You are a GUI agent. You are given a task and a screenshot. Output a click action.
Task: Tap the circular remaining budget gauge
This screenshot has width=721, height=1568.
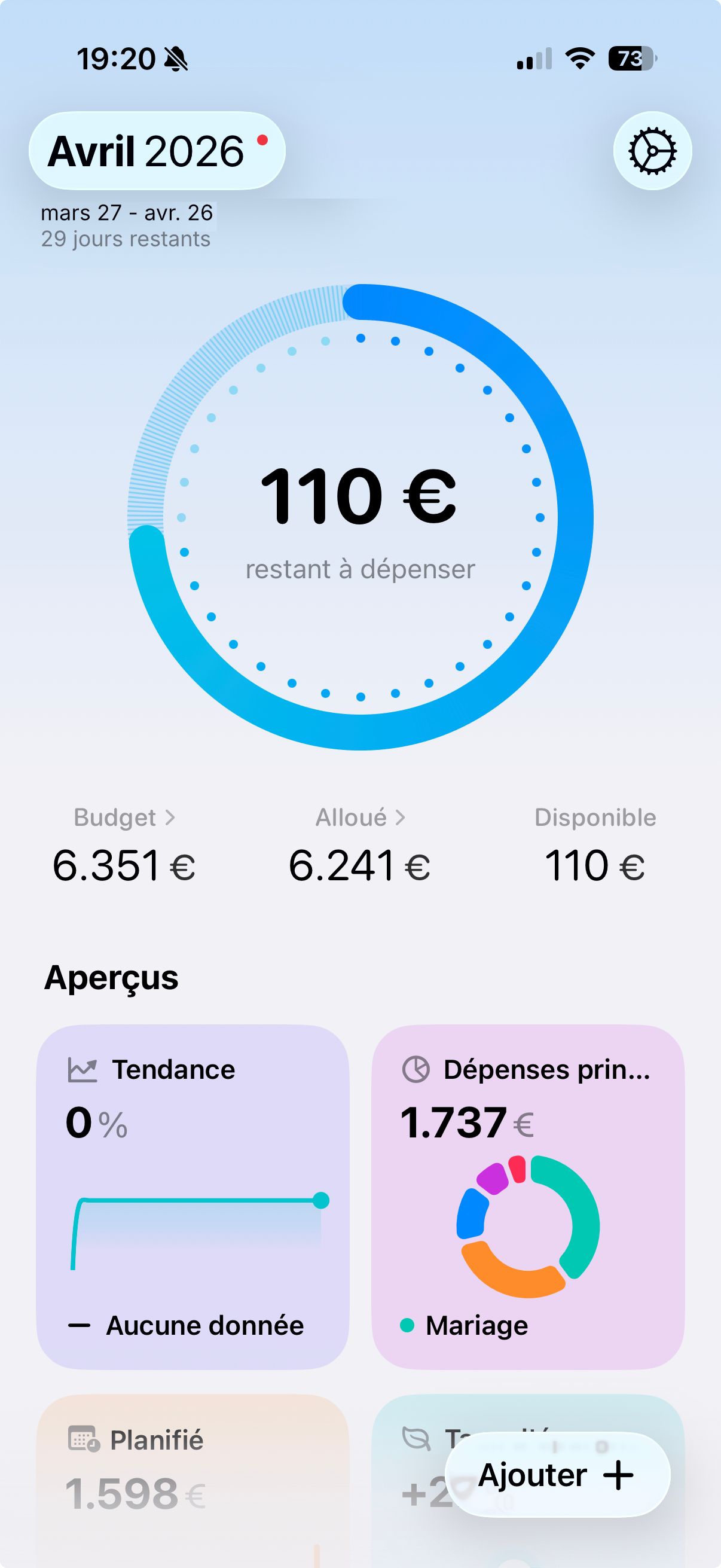pyautogui.click(x=360, y=517)
